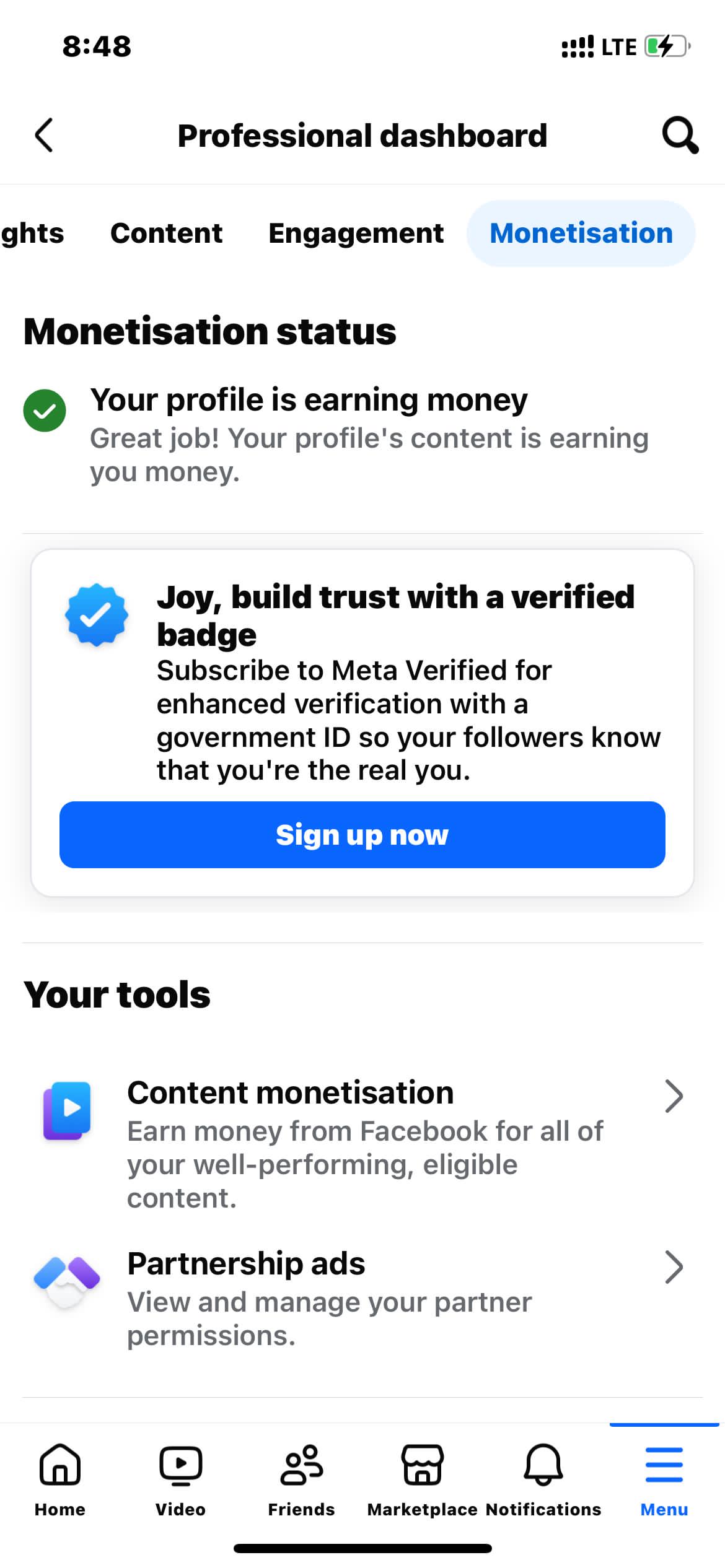Select the Monetisation tab
The height and width of the screenshot is (1568, 725).
[x=581, y=233]
